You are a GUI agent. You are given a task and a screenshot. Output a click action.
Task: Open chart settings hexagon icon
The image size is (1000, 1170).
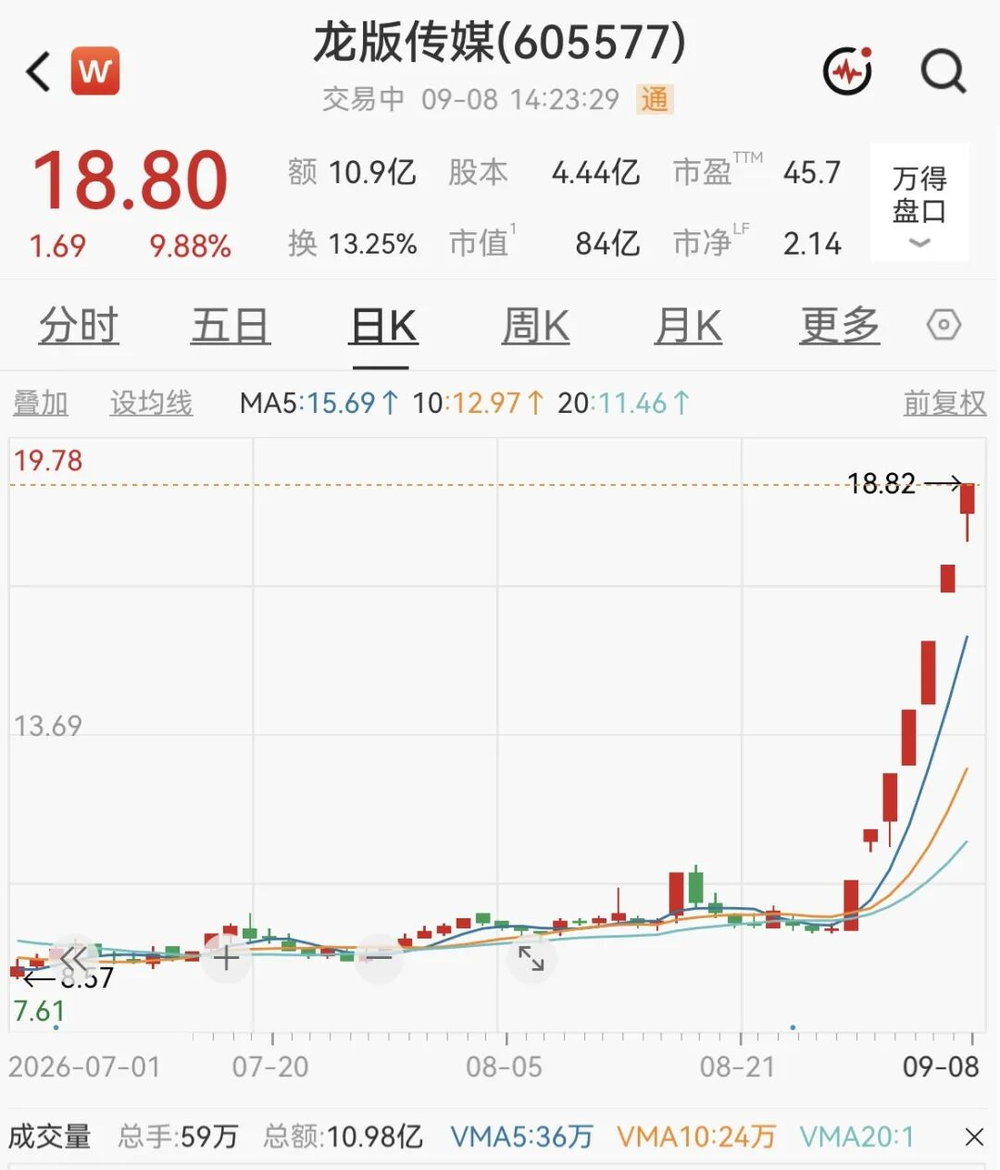click(944, 325)
